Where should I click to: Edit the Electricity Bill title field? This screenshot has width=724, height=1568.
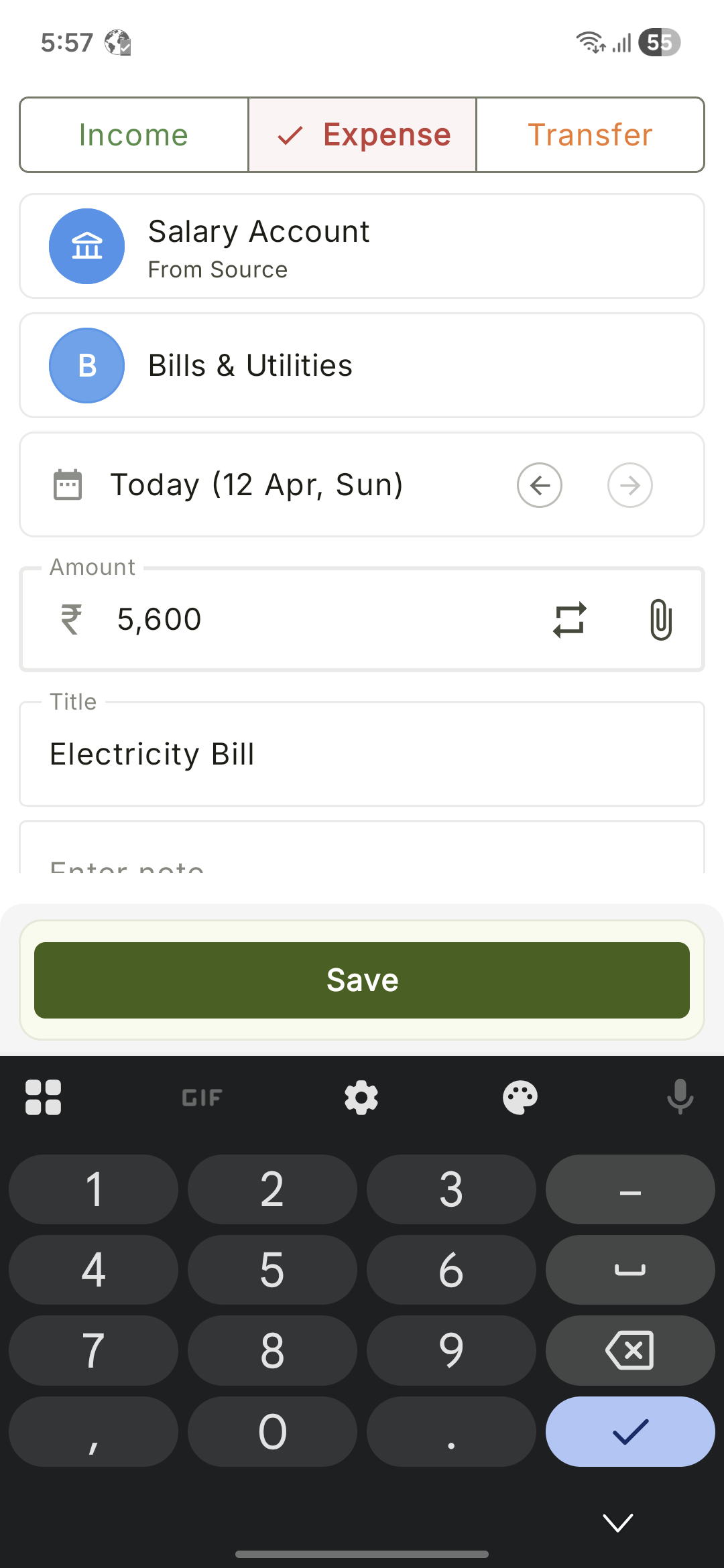tap(362, 755)
